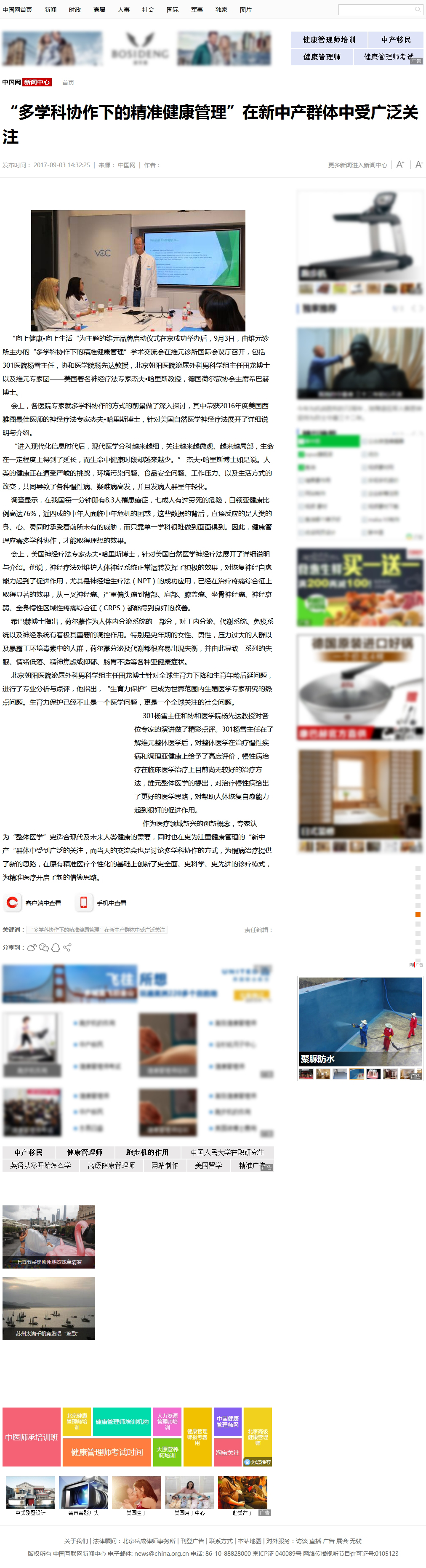Tap the 首页 breadcrumb link
Screen dimensions: 426x1568
[x=68, y=82]
